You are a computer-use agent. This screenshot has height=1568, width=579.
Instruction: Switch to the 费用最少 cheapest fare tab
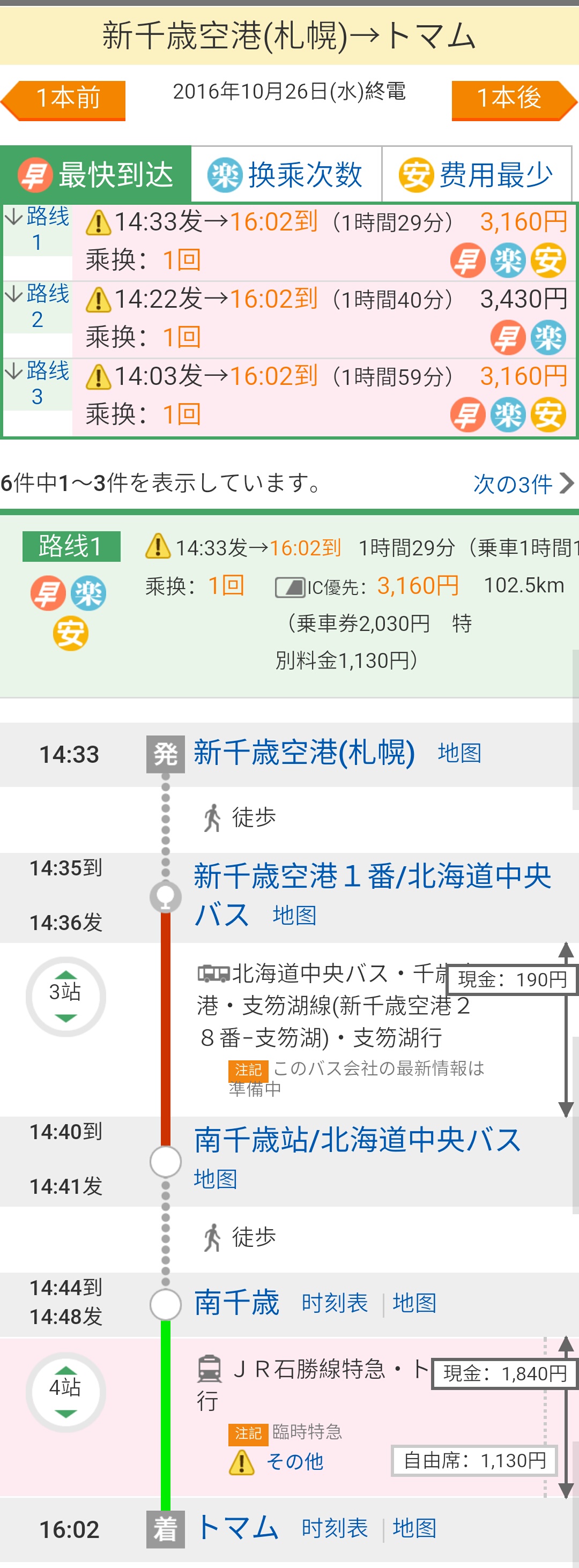pyautogui.click(x=476, y=175)
